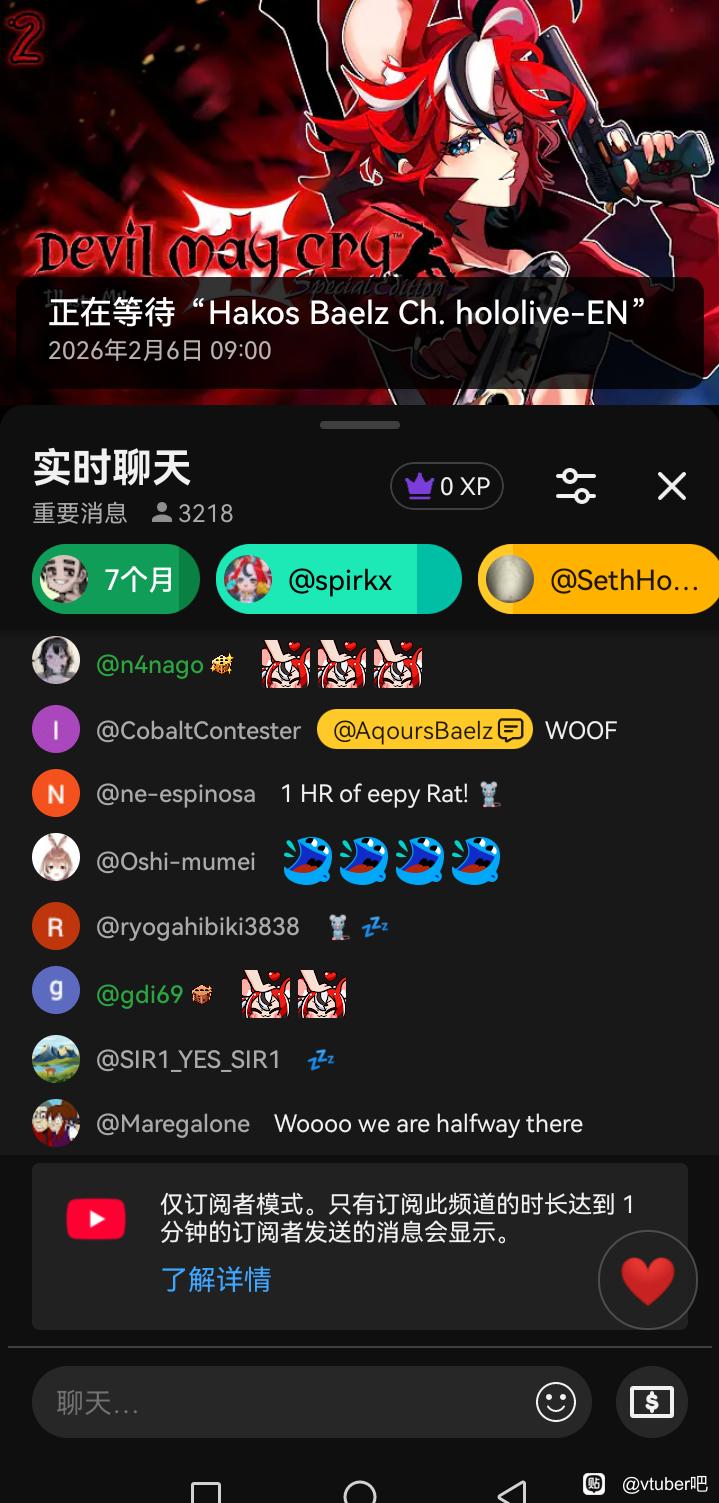Image resolution: width=719 pixels, height=1503 pixels.
Task: Open the Super Chat dollar button
Action: [651, 1402]
